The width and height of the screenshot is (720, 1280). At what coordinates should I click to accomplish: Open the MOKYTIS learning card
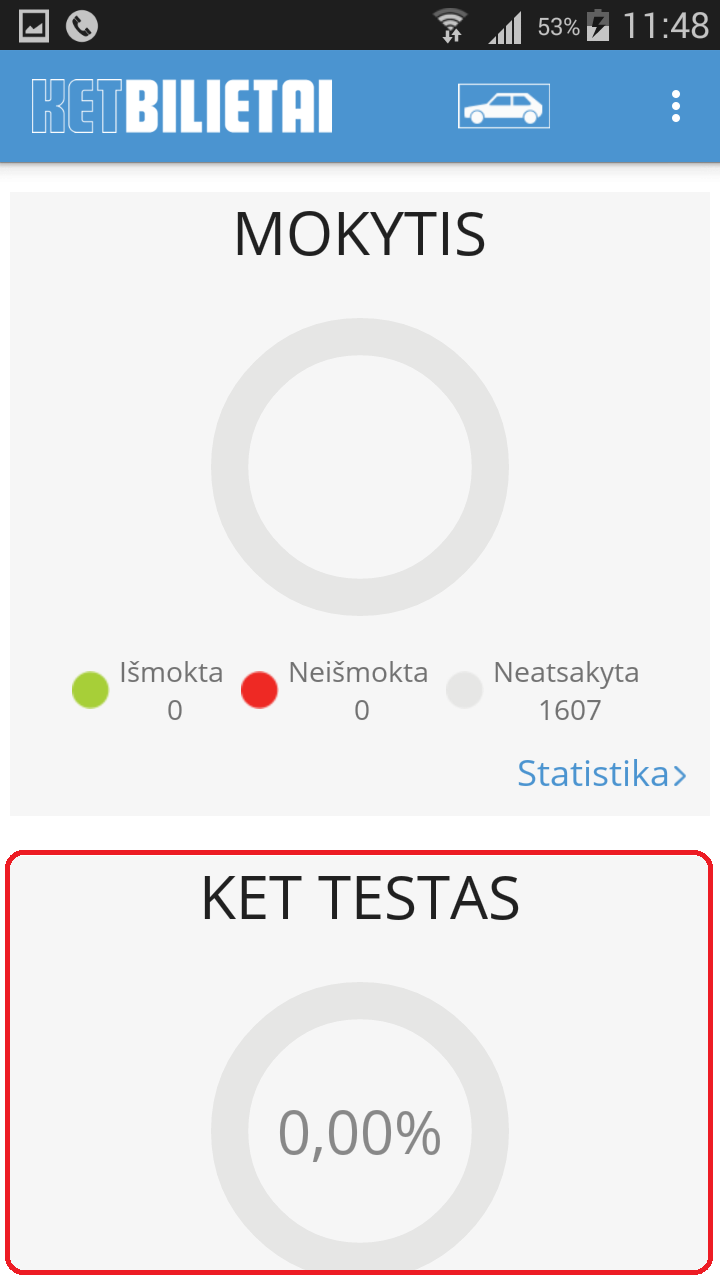[360, 466]
